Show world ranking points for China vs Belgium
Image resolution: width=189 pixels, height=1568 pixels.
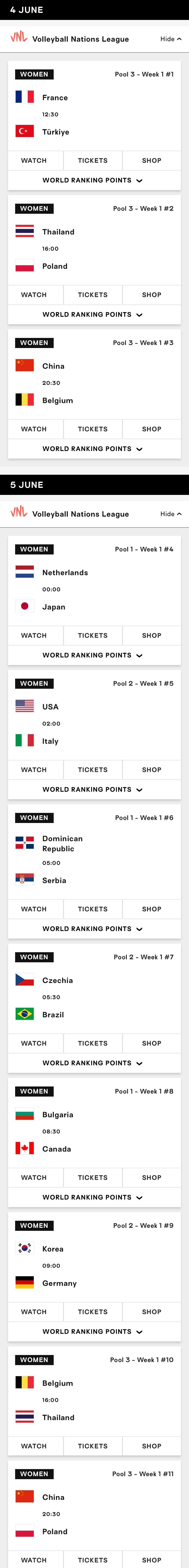tap(93, 449)
